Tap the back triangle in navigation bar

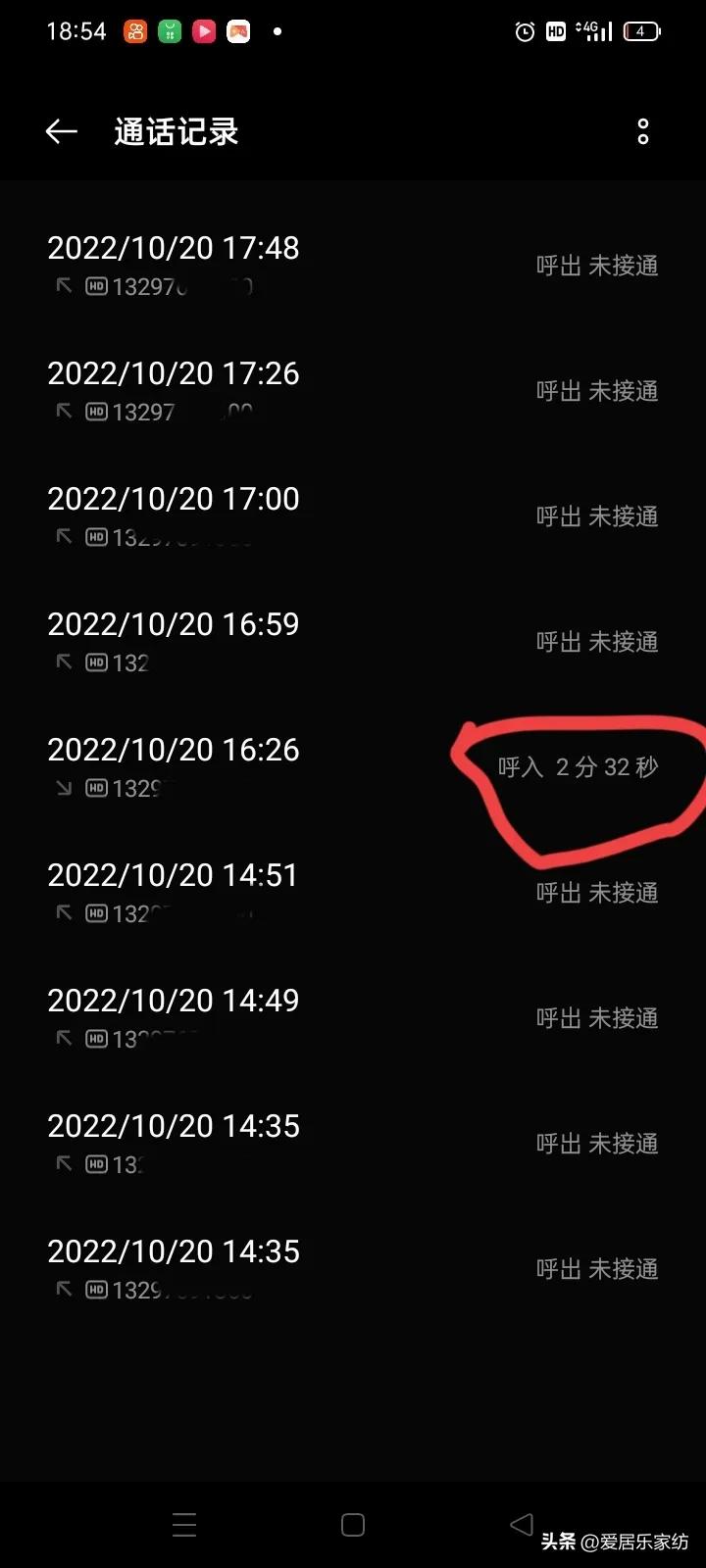521,1524
